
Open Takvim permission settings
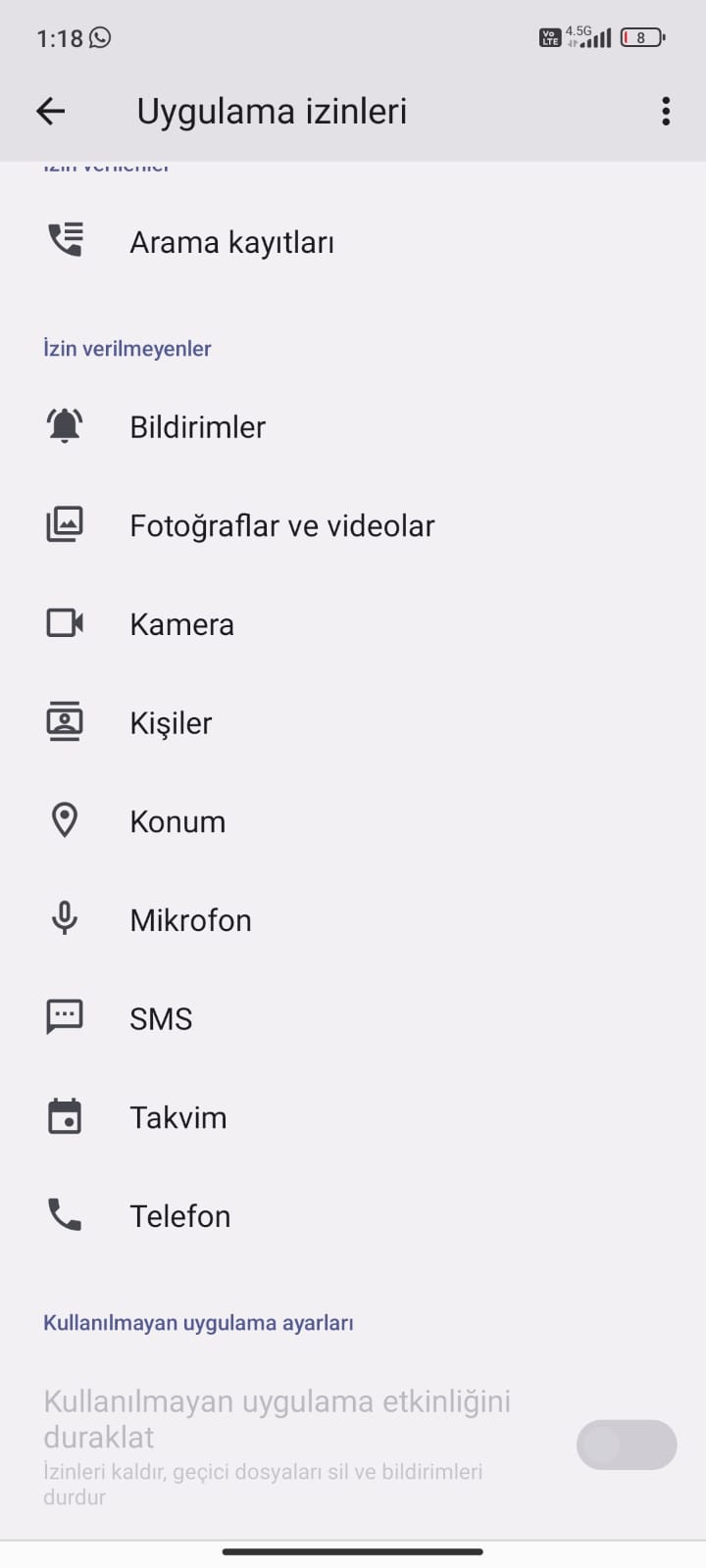177,1117
